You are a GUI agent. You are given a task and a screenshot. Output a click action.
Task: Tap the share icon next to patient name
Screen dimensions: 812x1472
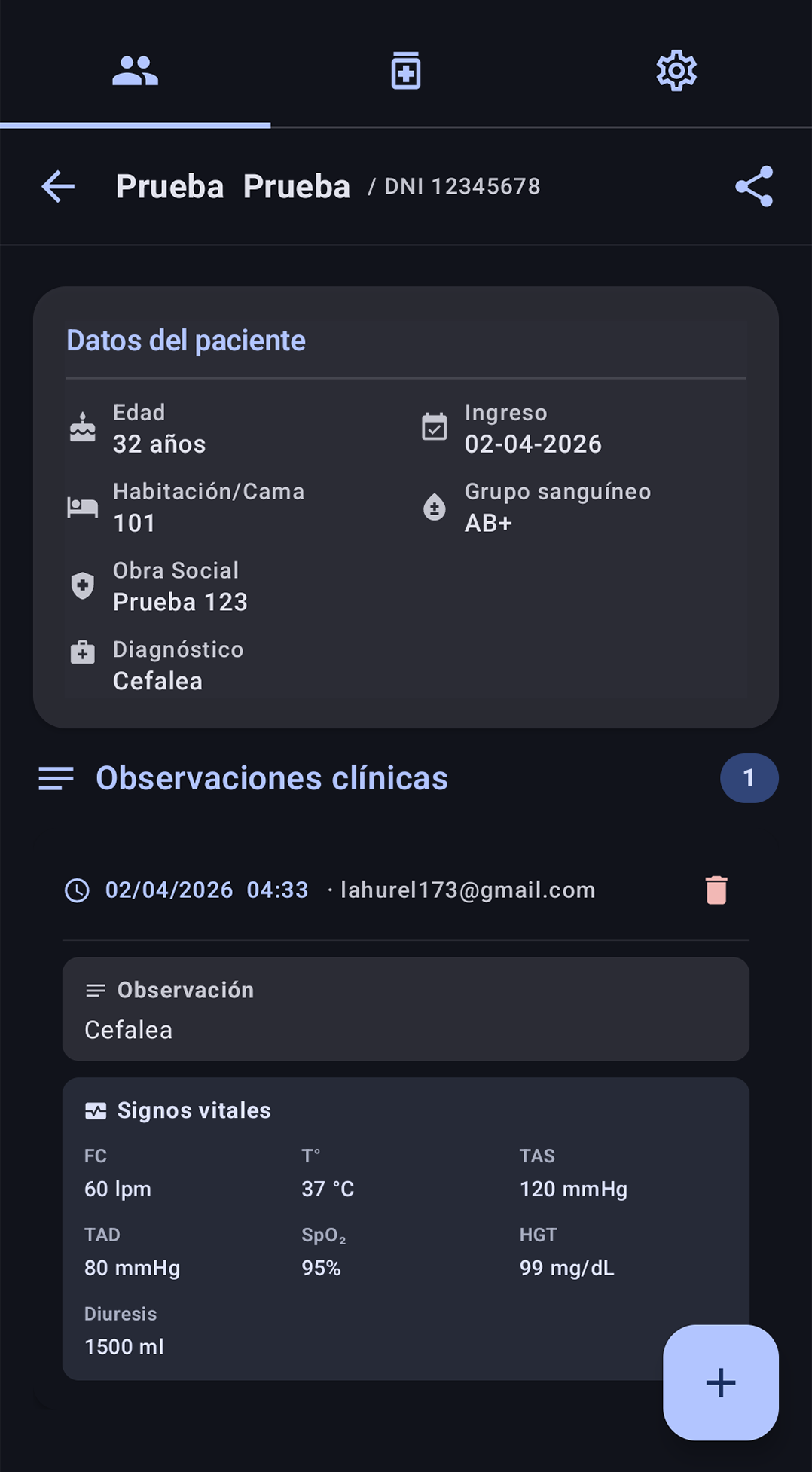[x=753, y=186]
